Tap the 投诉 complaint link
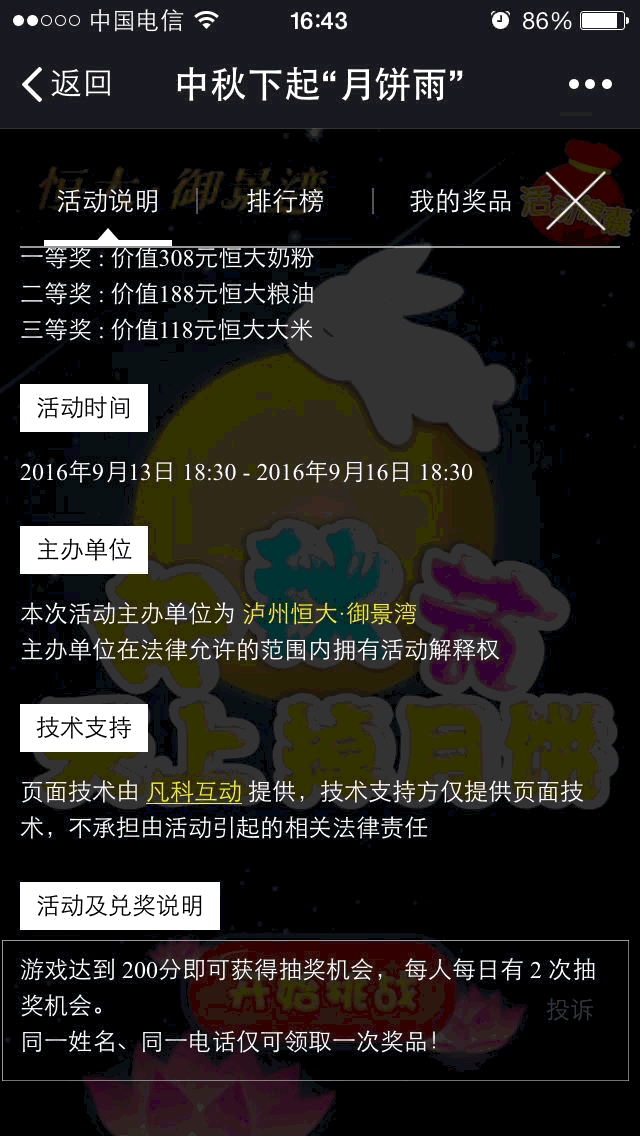Screen dimensions: 640x1136 570,1009
